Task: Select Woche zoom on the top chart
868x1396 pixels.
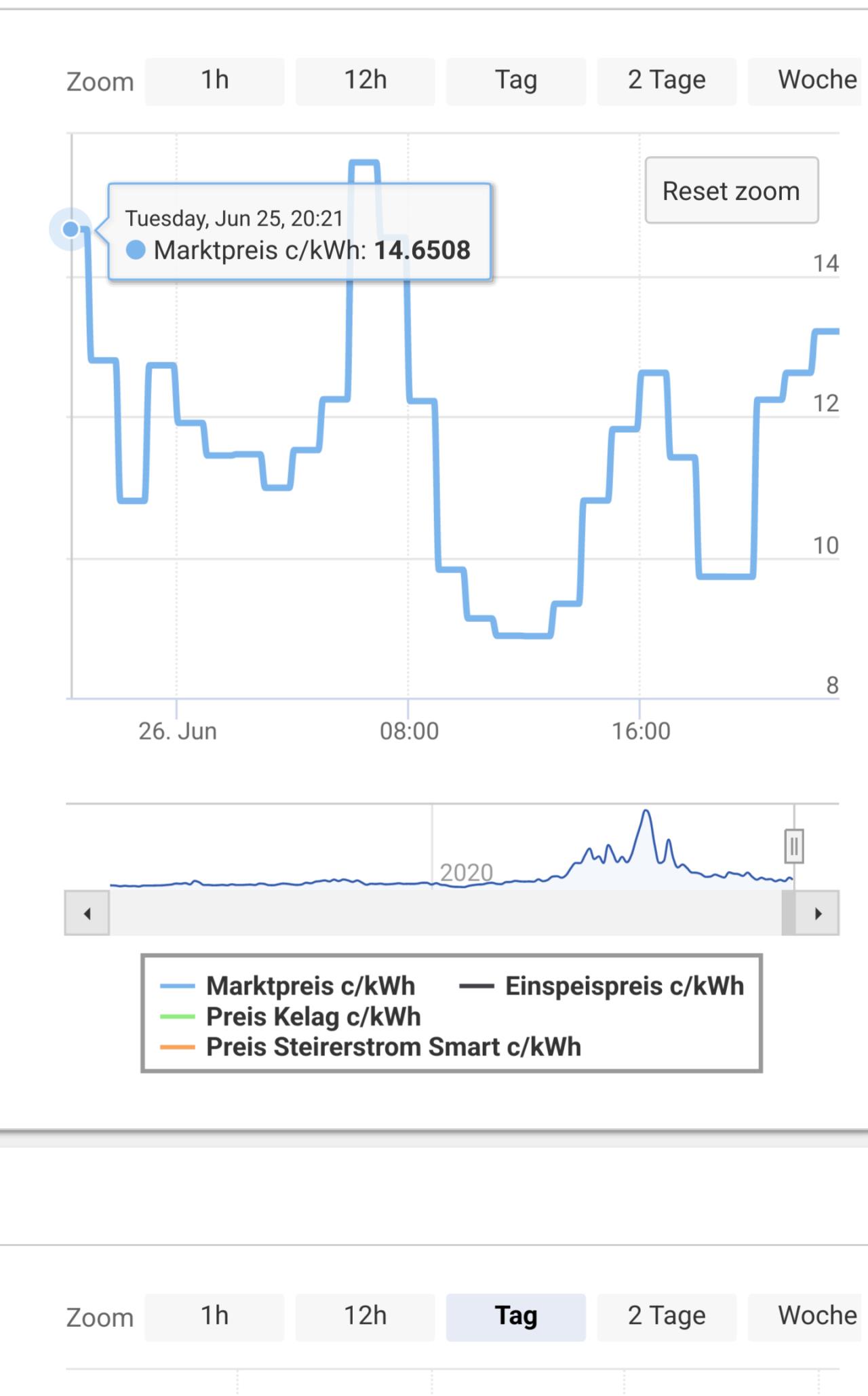Action: click(x=807, y=81)
